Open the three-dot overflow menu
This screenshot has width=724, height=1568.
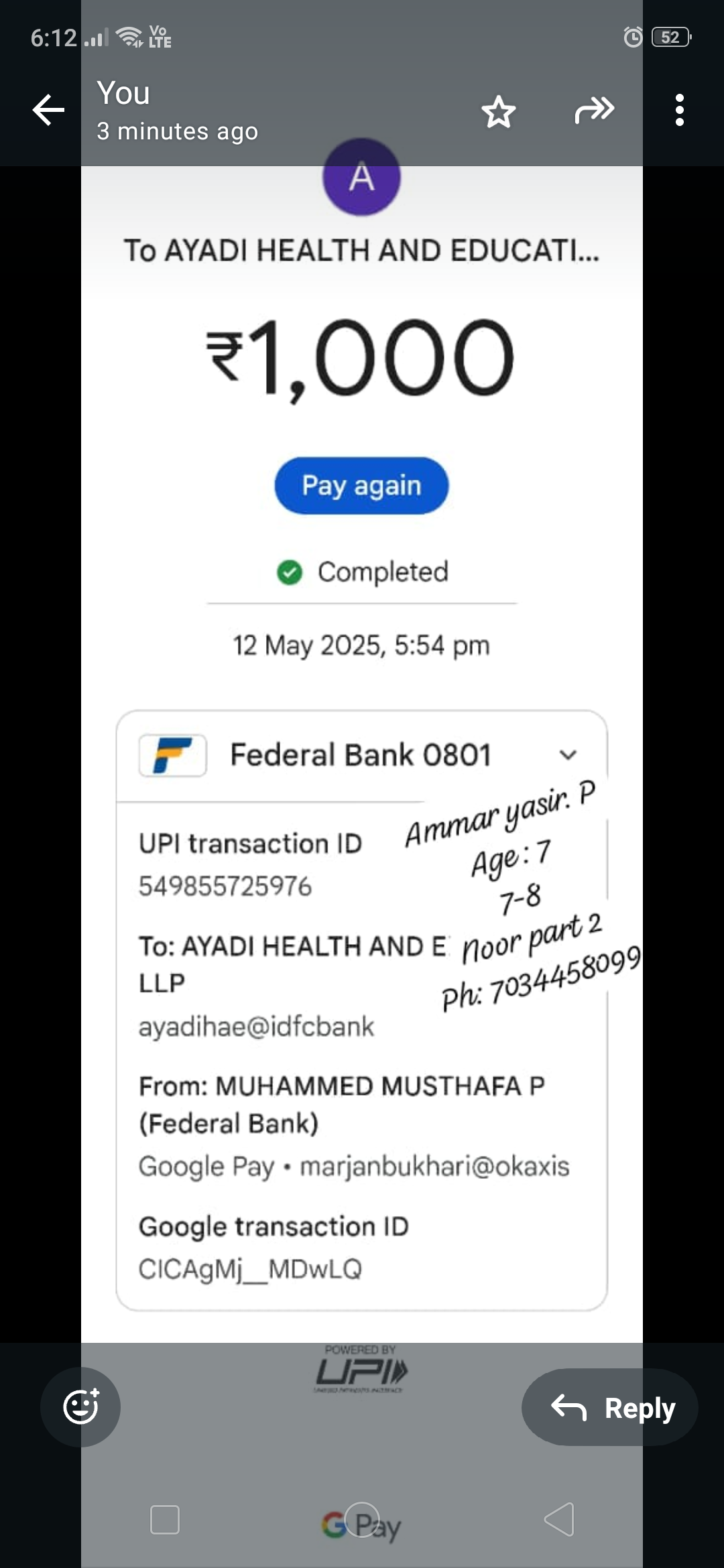pyautogui.click(x=679, y=111)
